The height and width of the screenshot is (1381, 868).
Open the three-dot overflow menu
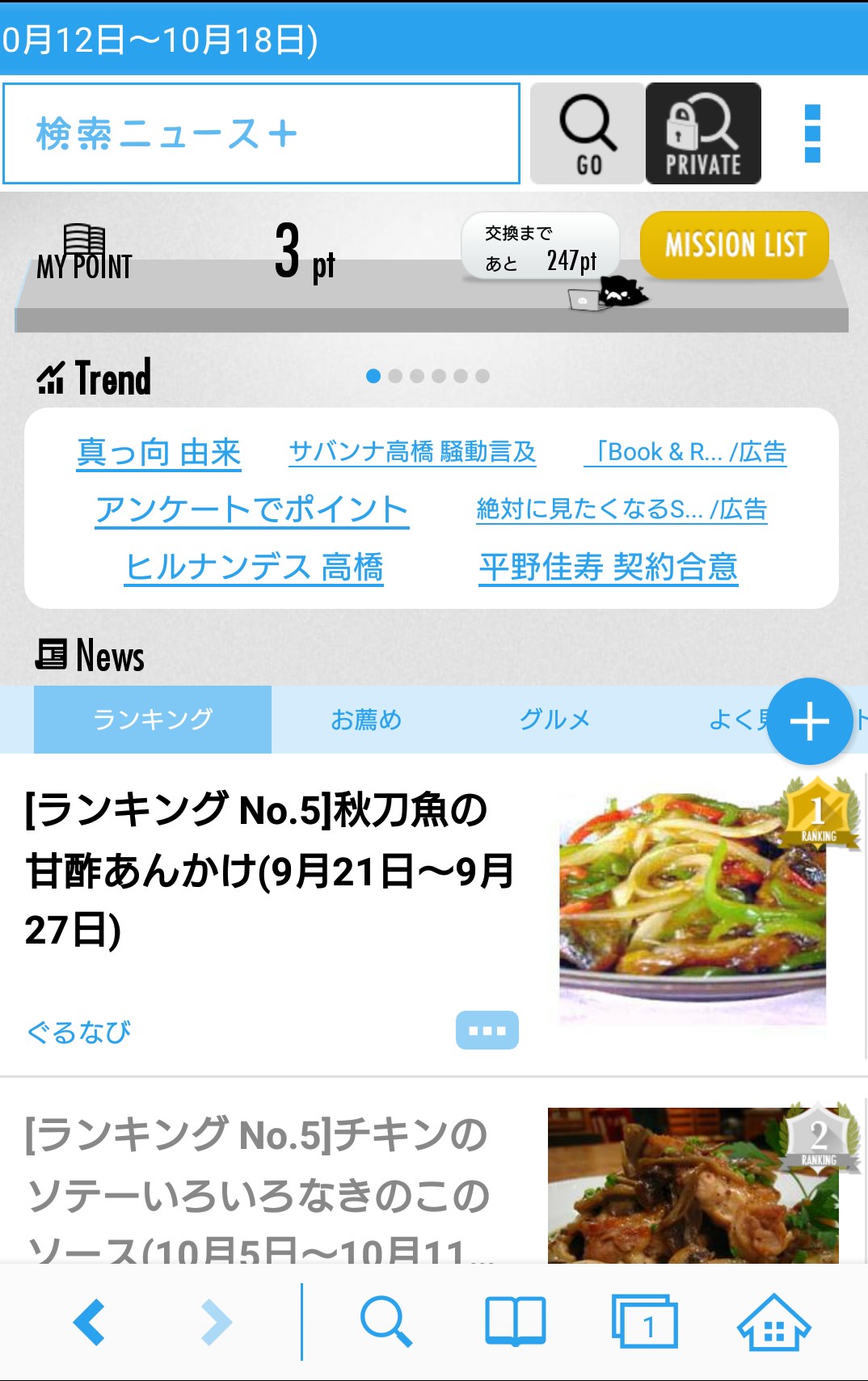tap(812, 133)
